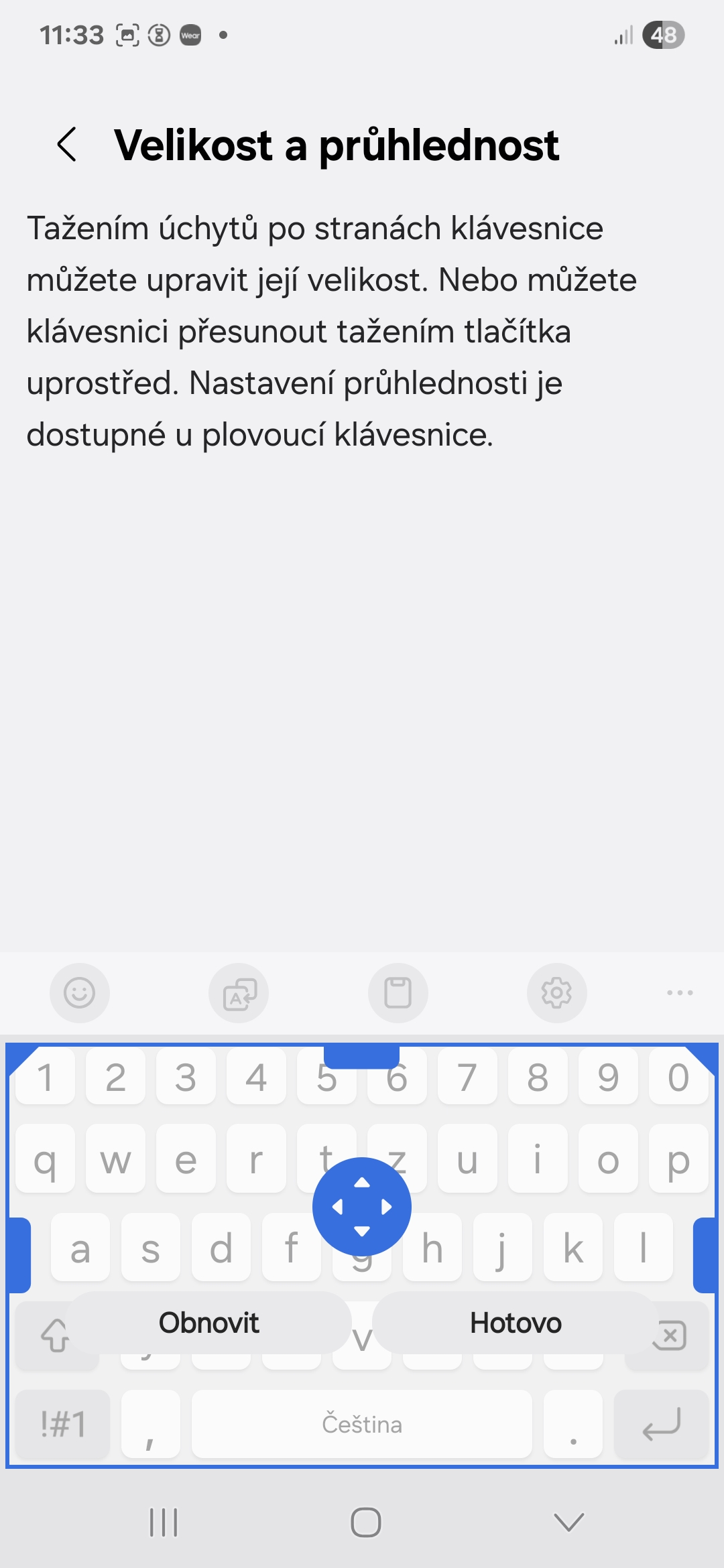Open the system recent apps button
724x1568 pixels.
164,1522
